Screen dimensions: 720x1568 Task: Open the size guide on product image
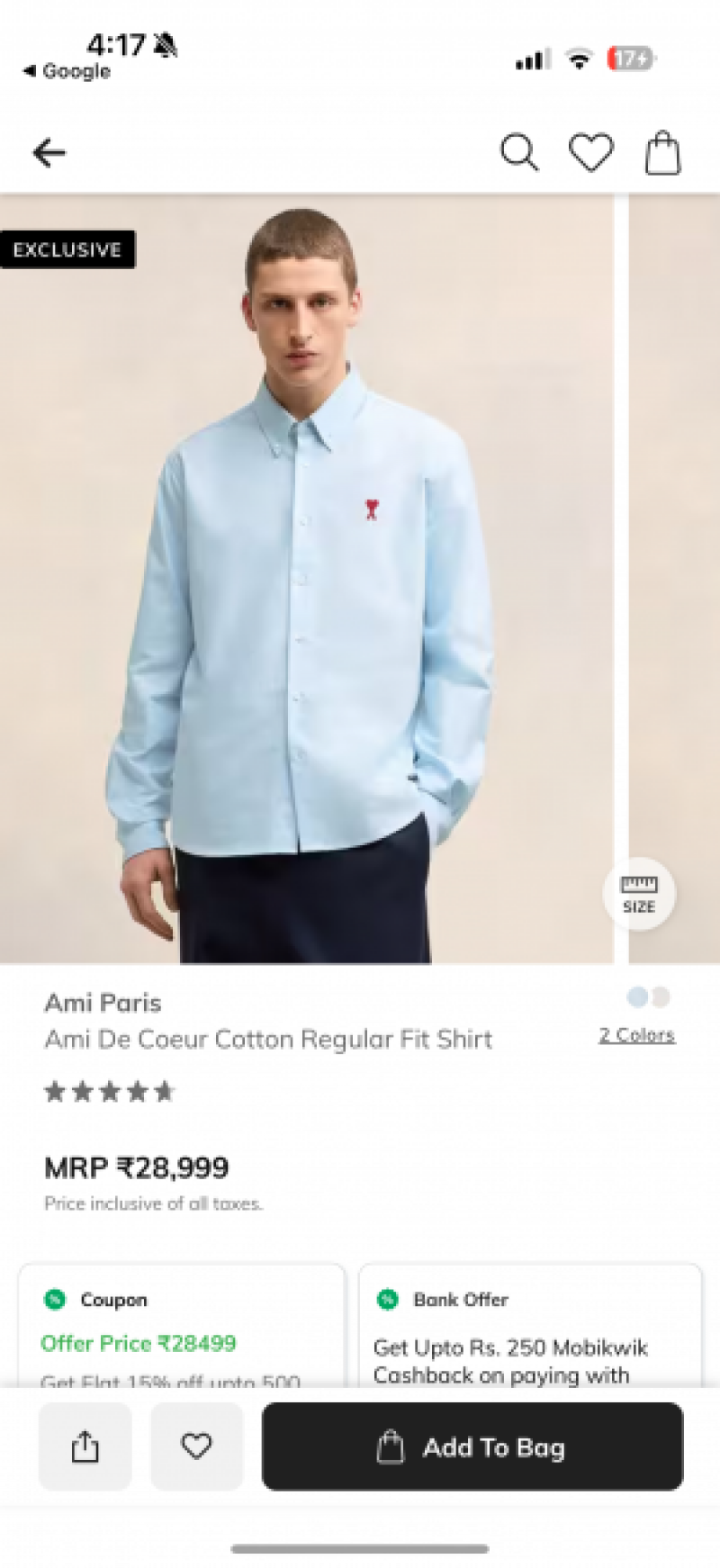click(639, 894)
